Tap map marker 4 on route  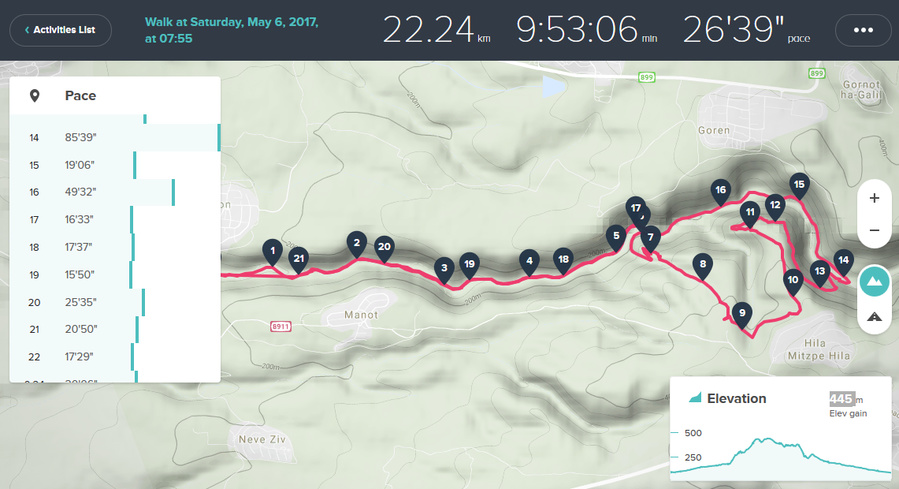528,260
